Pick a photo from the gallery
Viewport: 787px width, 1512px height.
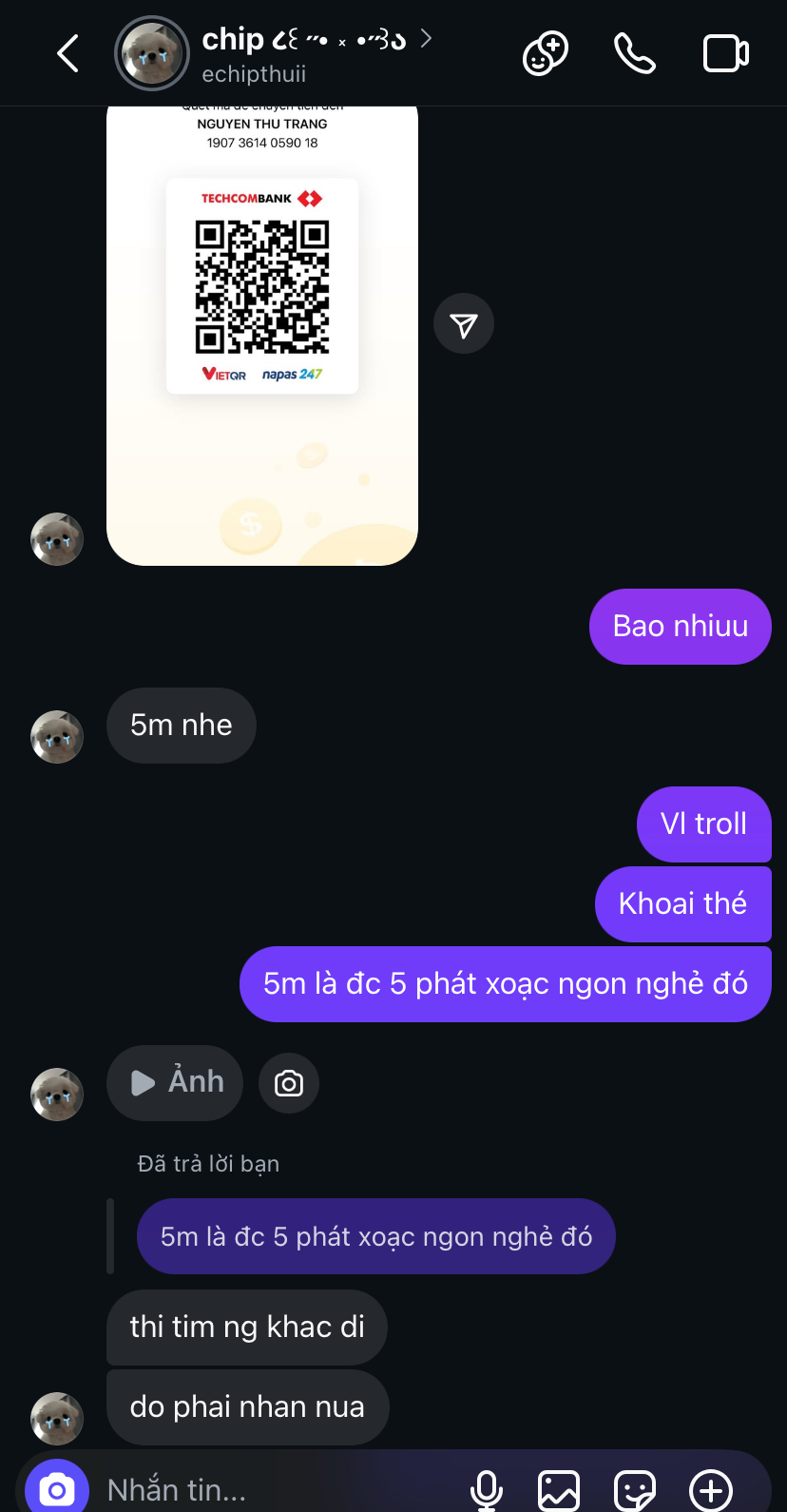pyautogui.click(x=559, y=1489)
